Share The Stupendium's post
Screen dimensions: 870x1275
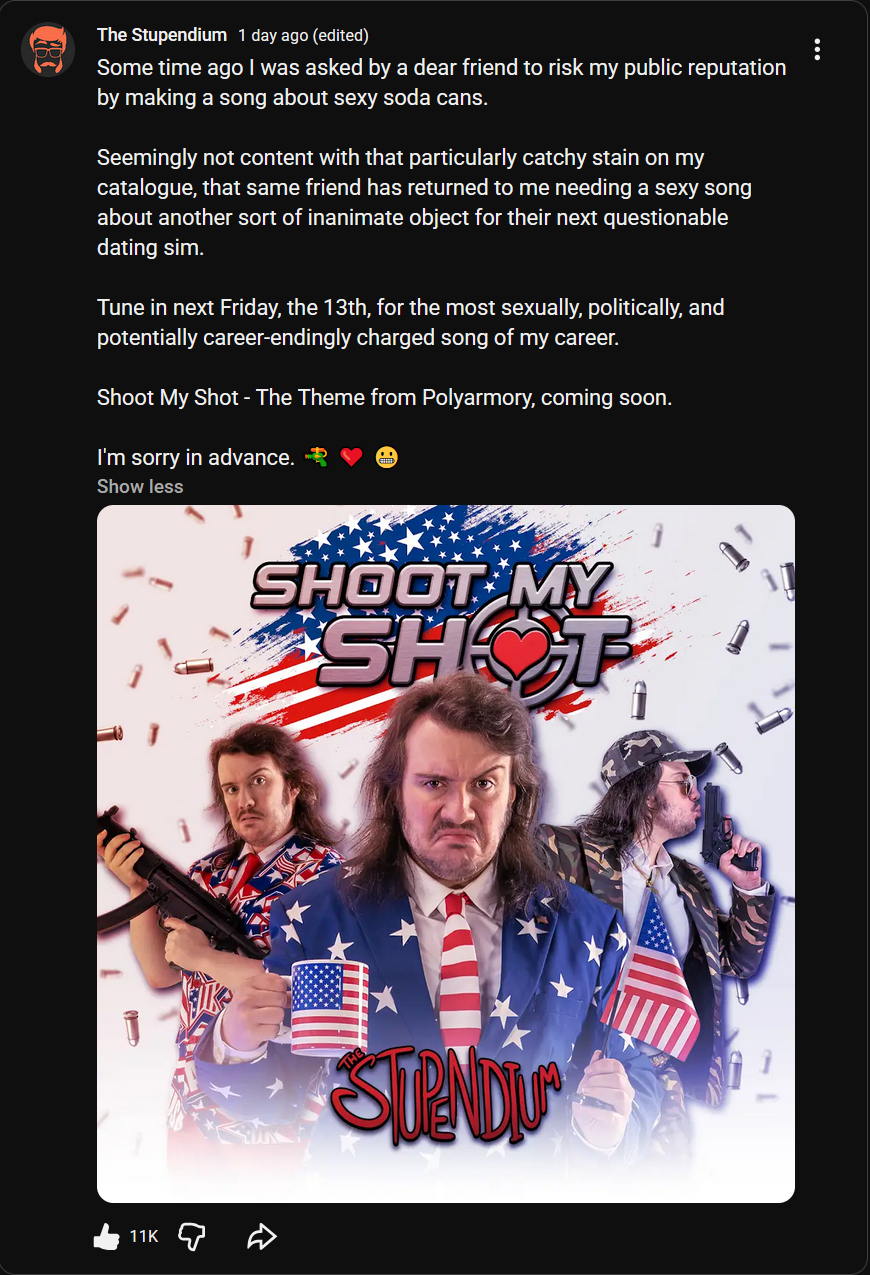point(261,1237)
